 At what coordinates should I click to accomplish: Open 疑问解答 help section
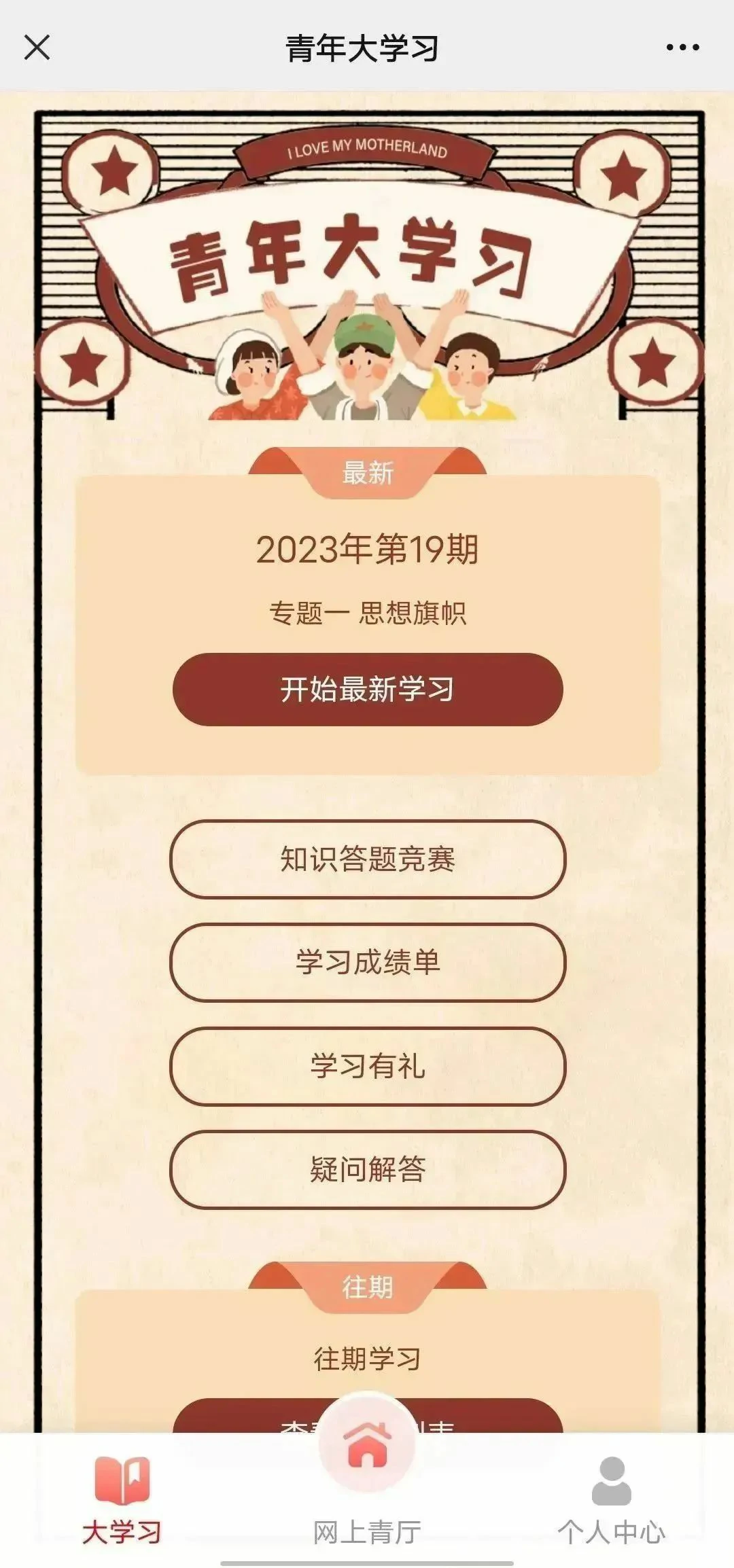[x=367, y=1169]
